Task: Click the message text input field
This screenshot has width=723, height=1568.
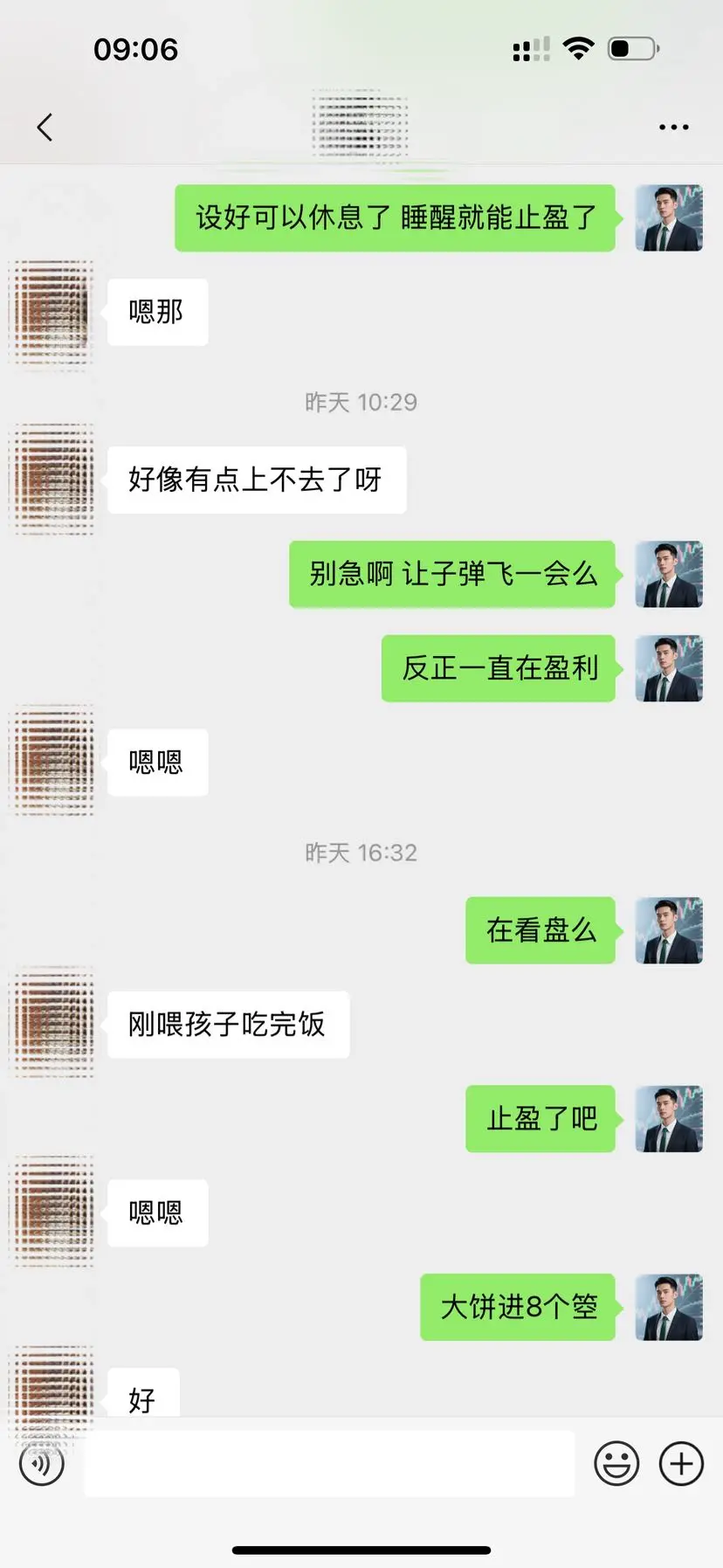Action: pos(327,1462)
